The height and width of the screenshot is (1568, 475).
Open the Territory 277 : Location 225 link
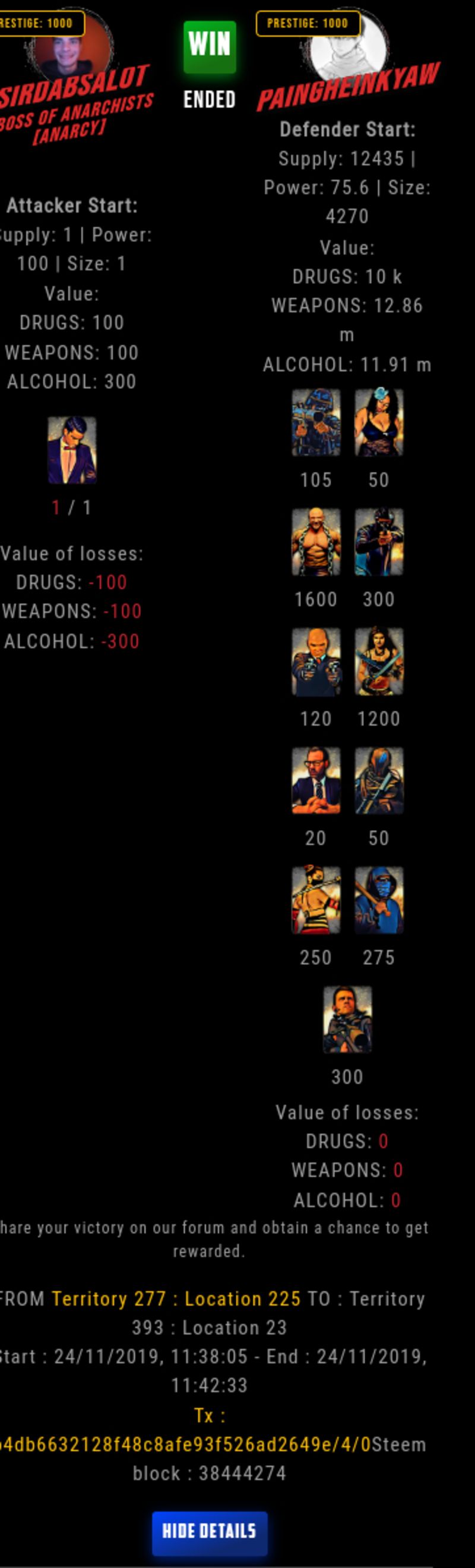176,1299
